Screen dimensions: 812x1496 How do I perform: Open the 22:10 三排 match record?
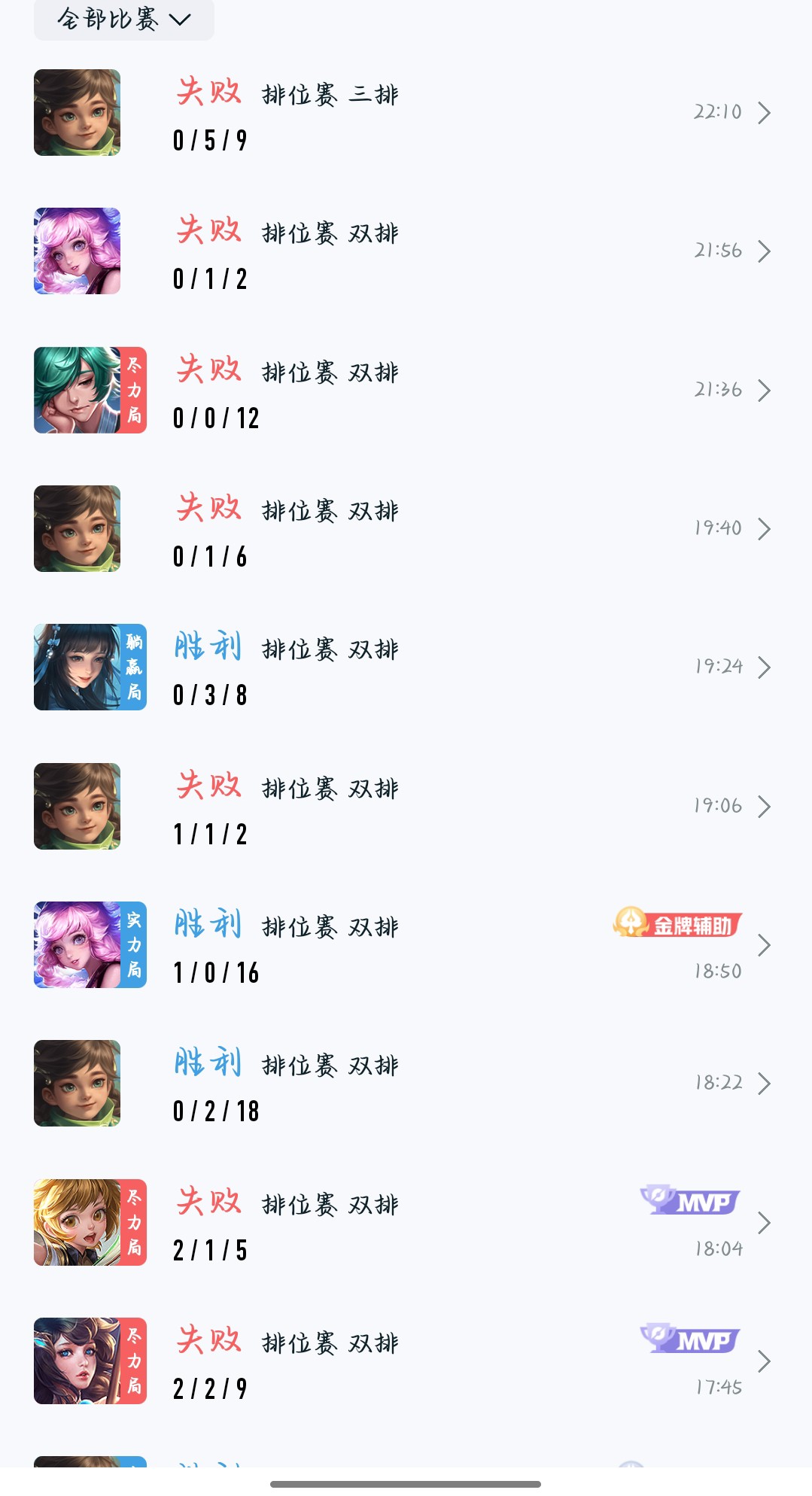[x=406, y=113]
